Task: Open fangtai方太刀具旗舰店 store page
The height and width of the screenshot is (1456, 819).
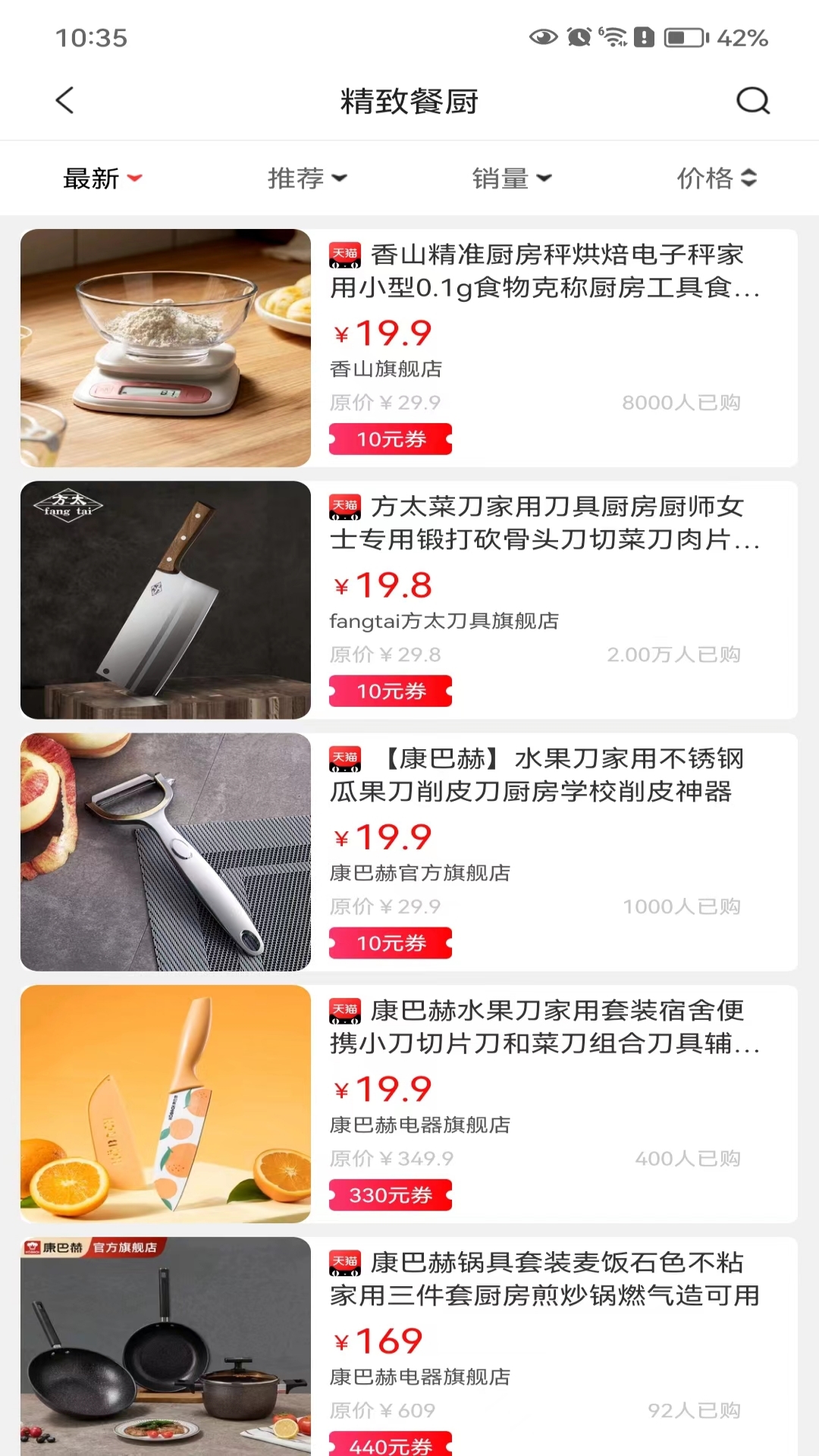Action: tap(443, 621)
